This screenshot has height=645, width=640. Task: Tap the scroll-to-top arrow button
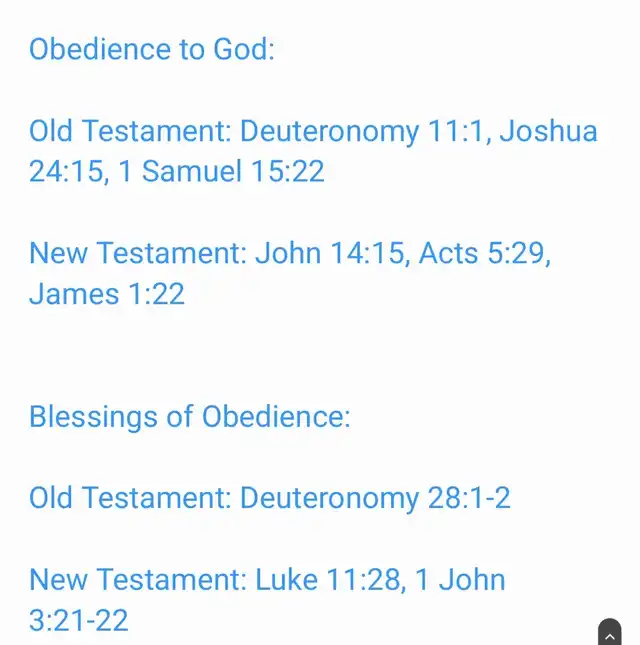pyautogui.click(x=609, y=634)
